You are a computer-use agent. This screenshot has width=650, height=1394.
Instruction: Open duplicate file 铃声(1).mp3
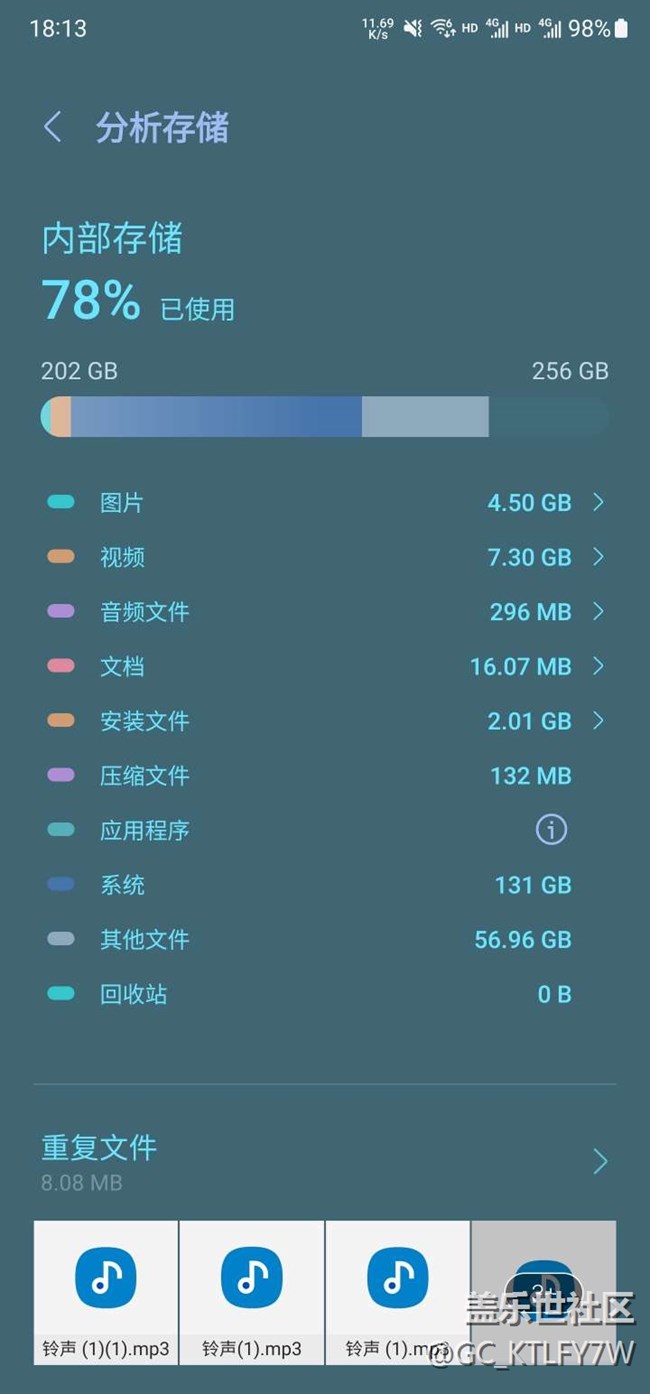tap(251, 1291)
